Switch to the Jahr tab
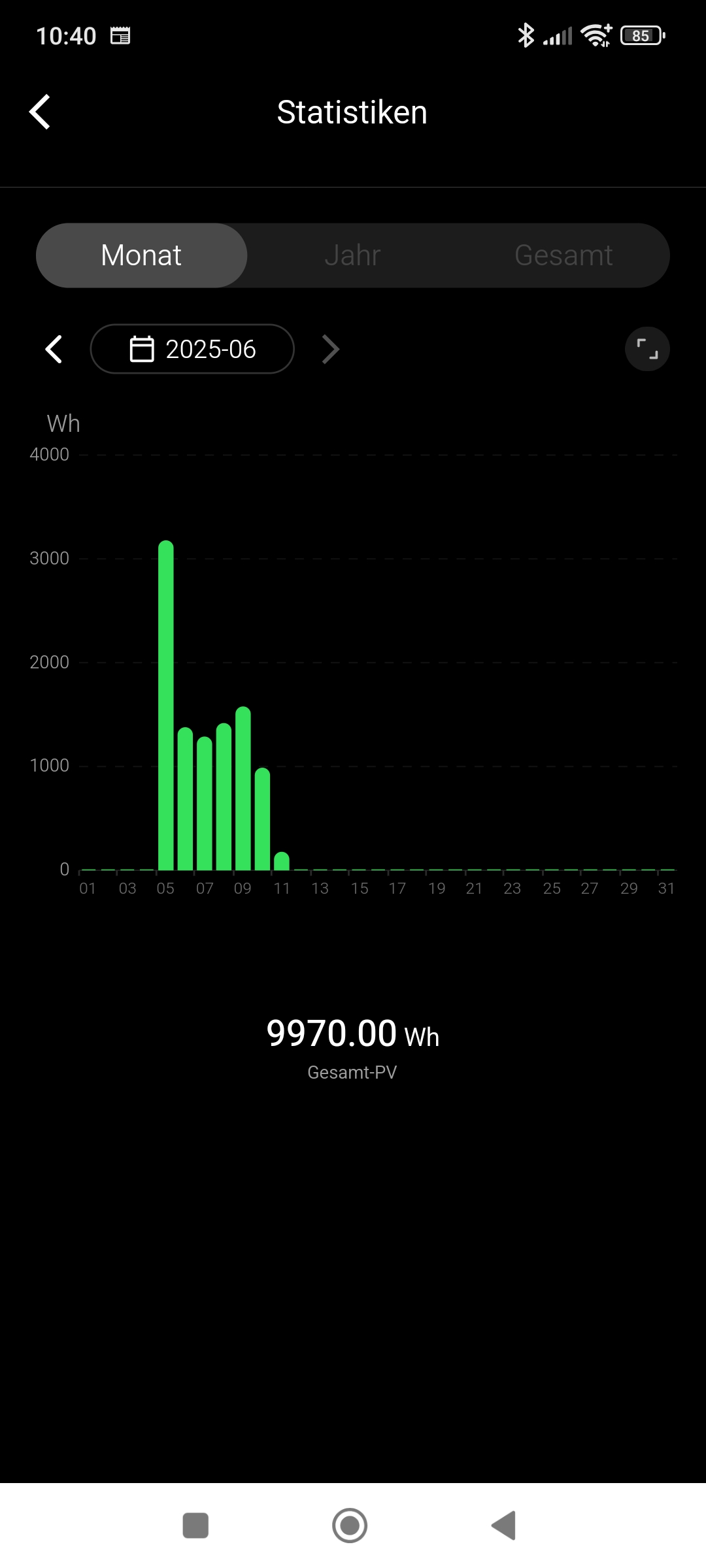This screenshot has height=1568, width=706. [x=352, y=255]
